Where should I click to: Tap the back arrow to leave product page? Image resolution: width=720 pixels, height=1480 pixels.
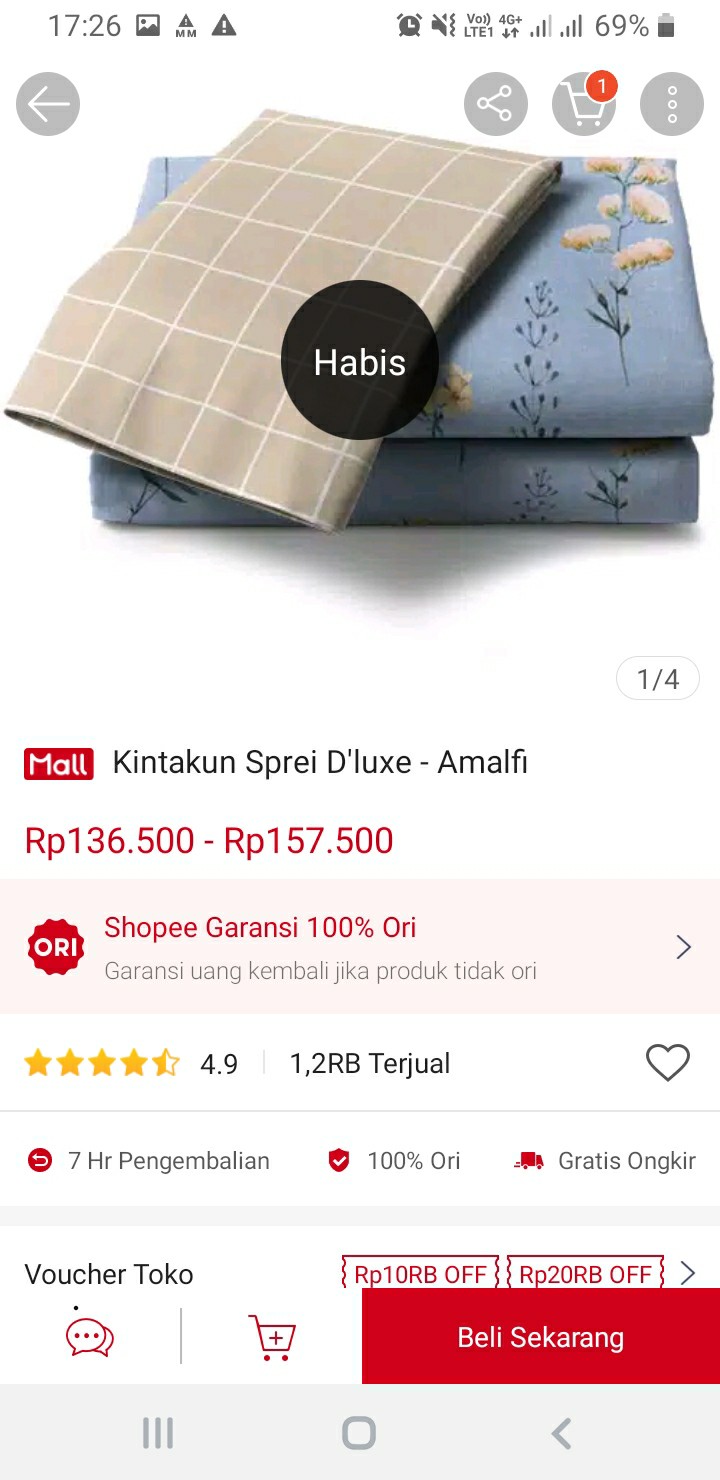pos(47,103)
